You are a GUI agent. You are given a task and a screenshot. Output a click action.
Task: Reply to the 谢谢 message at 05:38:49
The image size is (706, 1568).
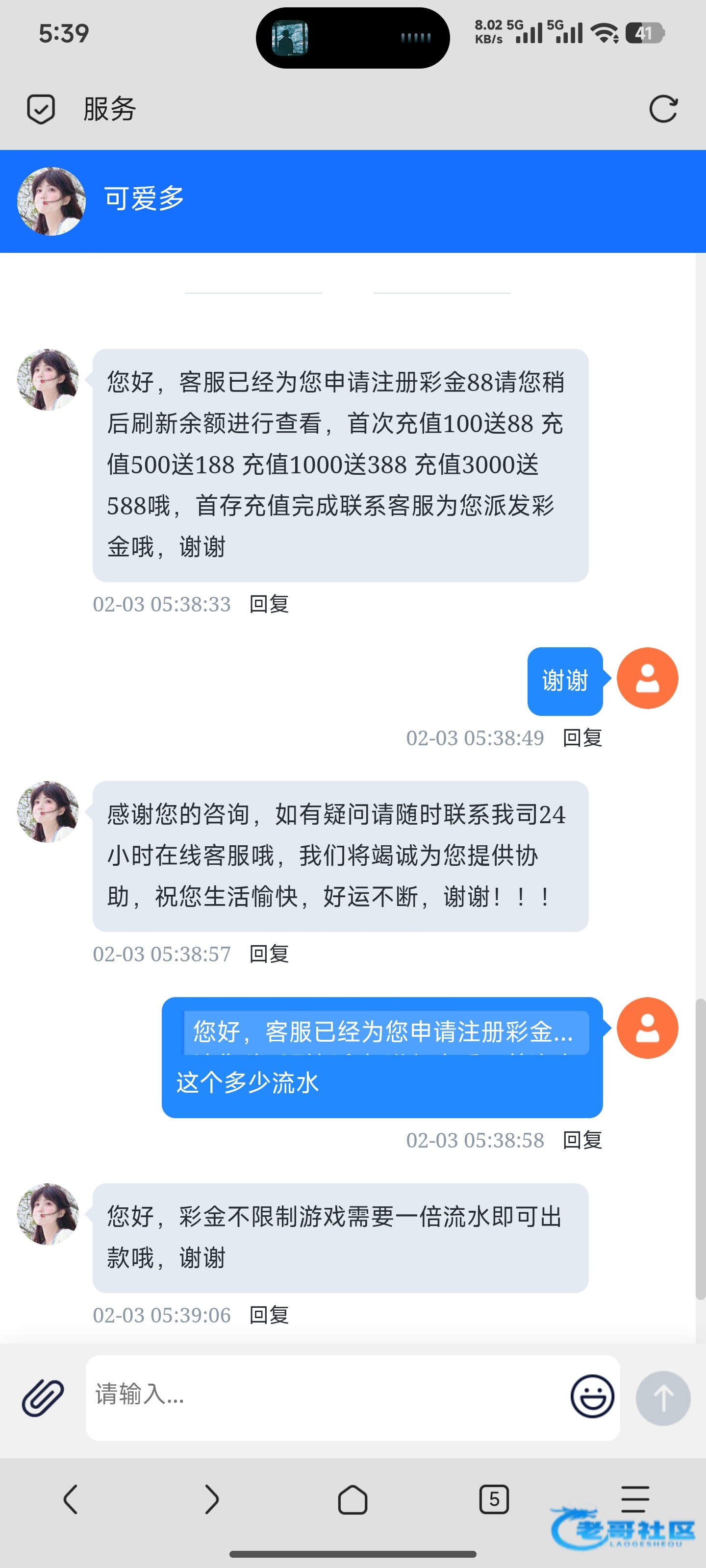tap(582, 738)
